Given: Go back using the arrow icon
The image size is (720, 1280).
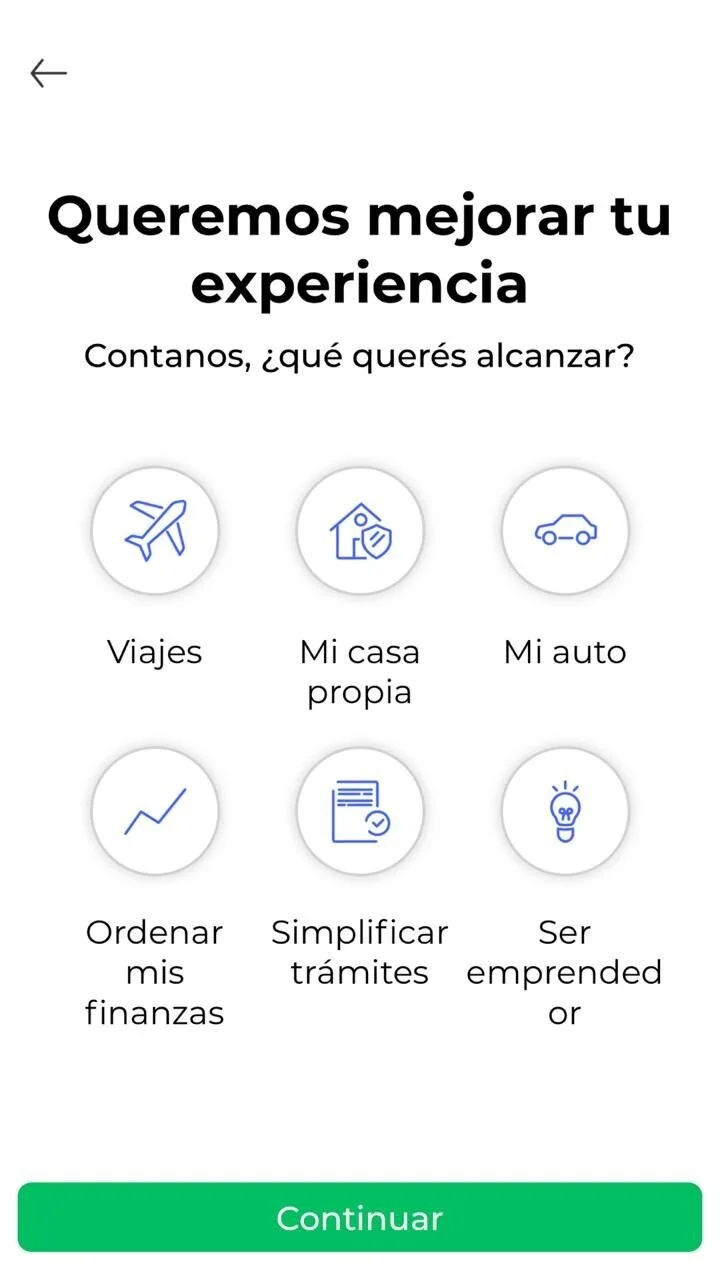Looking at the screenshot, I should pyautogui.click(x=48, y=73).
